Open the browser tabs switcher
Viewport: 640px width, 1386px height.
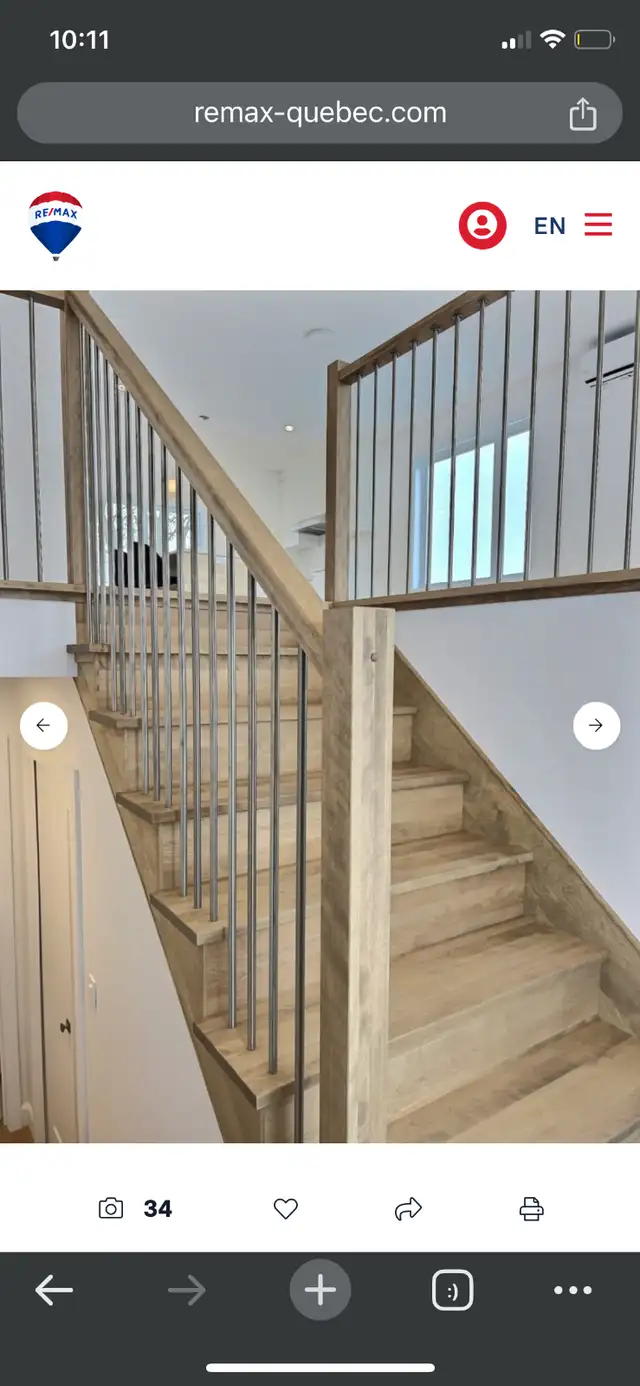tap(452, 1291)
